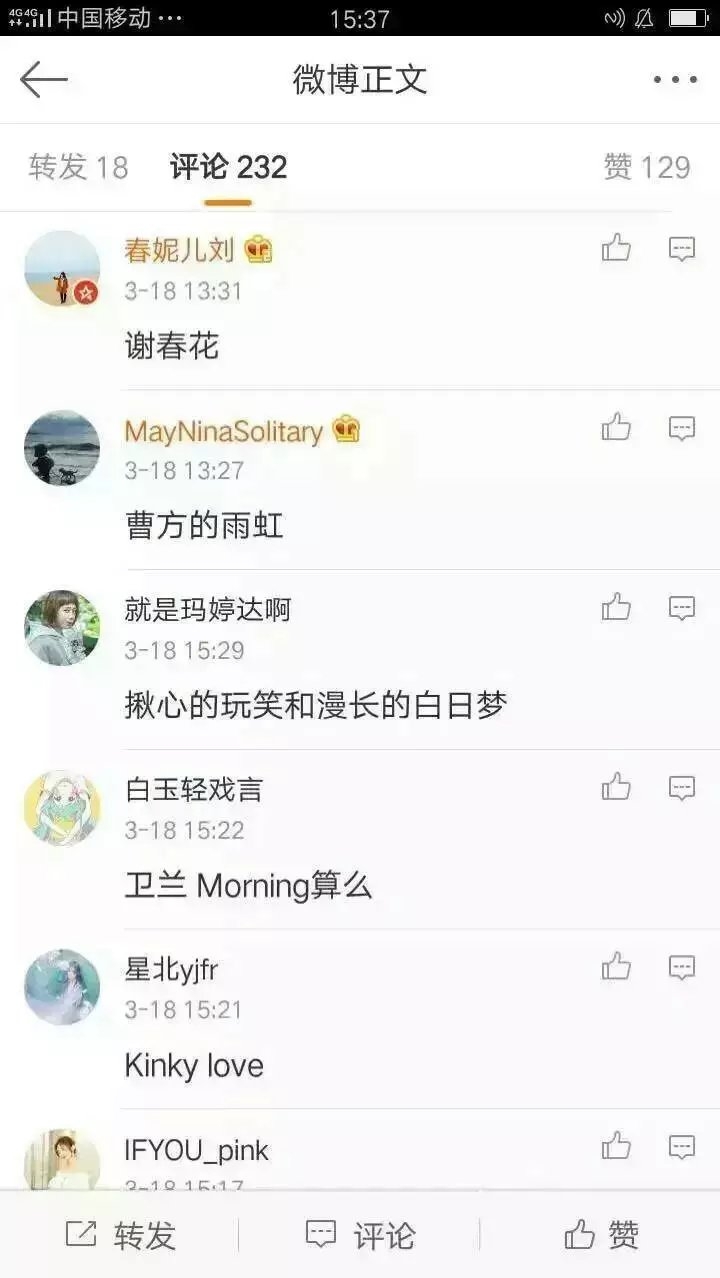Viewport: 720px width, 1278px height.
Task: Like MayNinaSolitary's comment
Action: (x=617, y=428)
